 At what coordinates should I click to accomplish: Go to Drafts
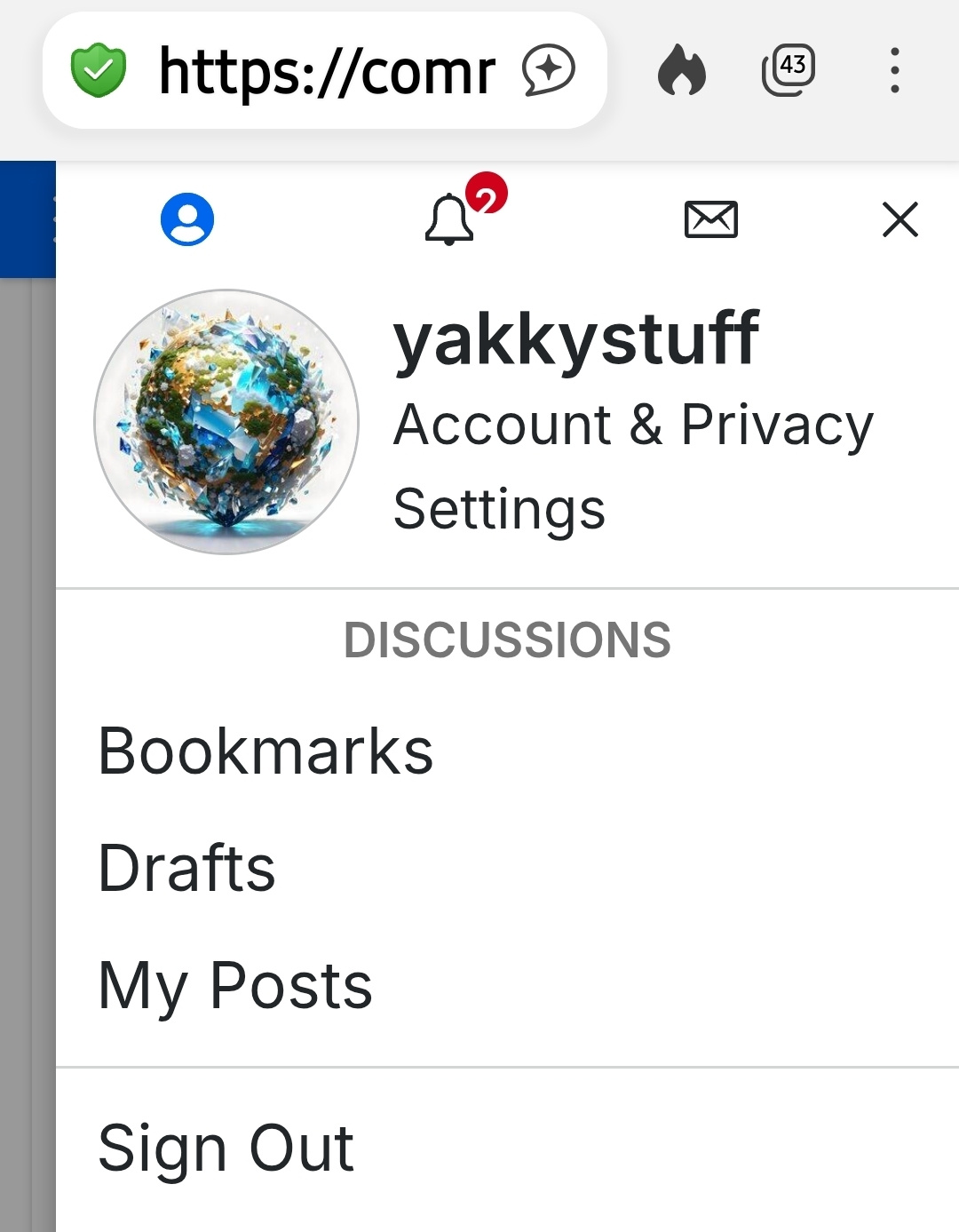[x=187, y=868]
